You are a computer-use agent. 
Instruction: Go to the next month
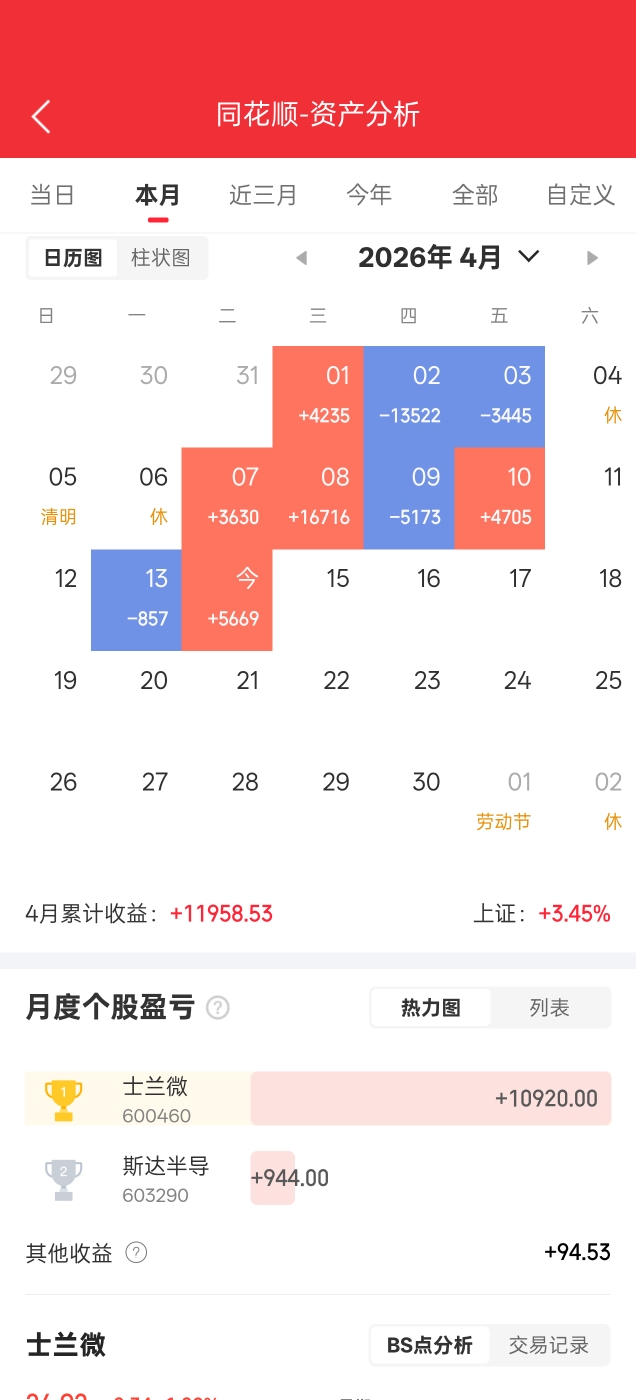(x=592, y=258)
